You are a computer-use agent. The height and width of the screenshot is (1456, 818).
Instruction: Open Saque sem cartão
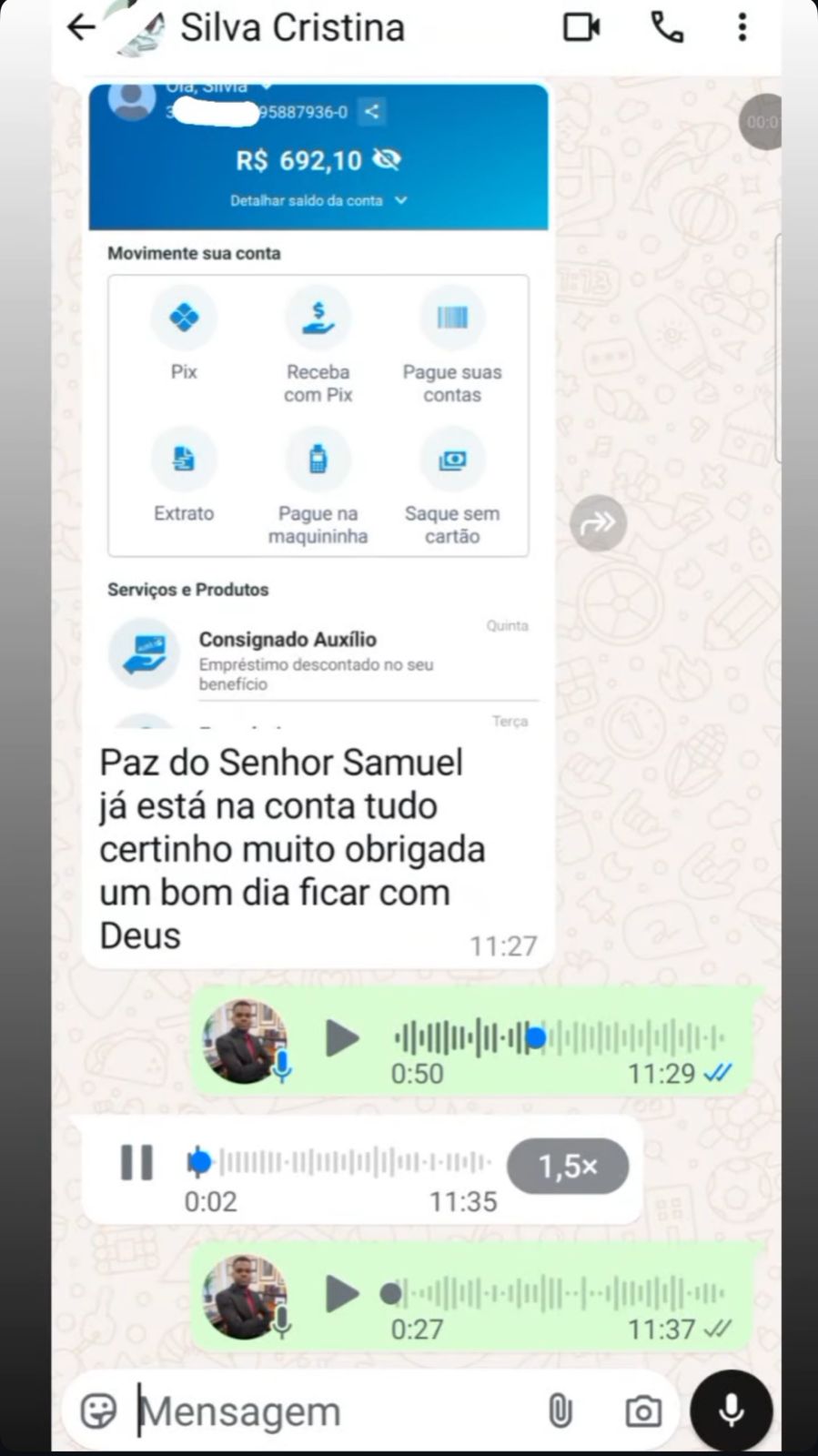click(x=452, y=460)
